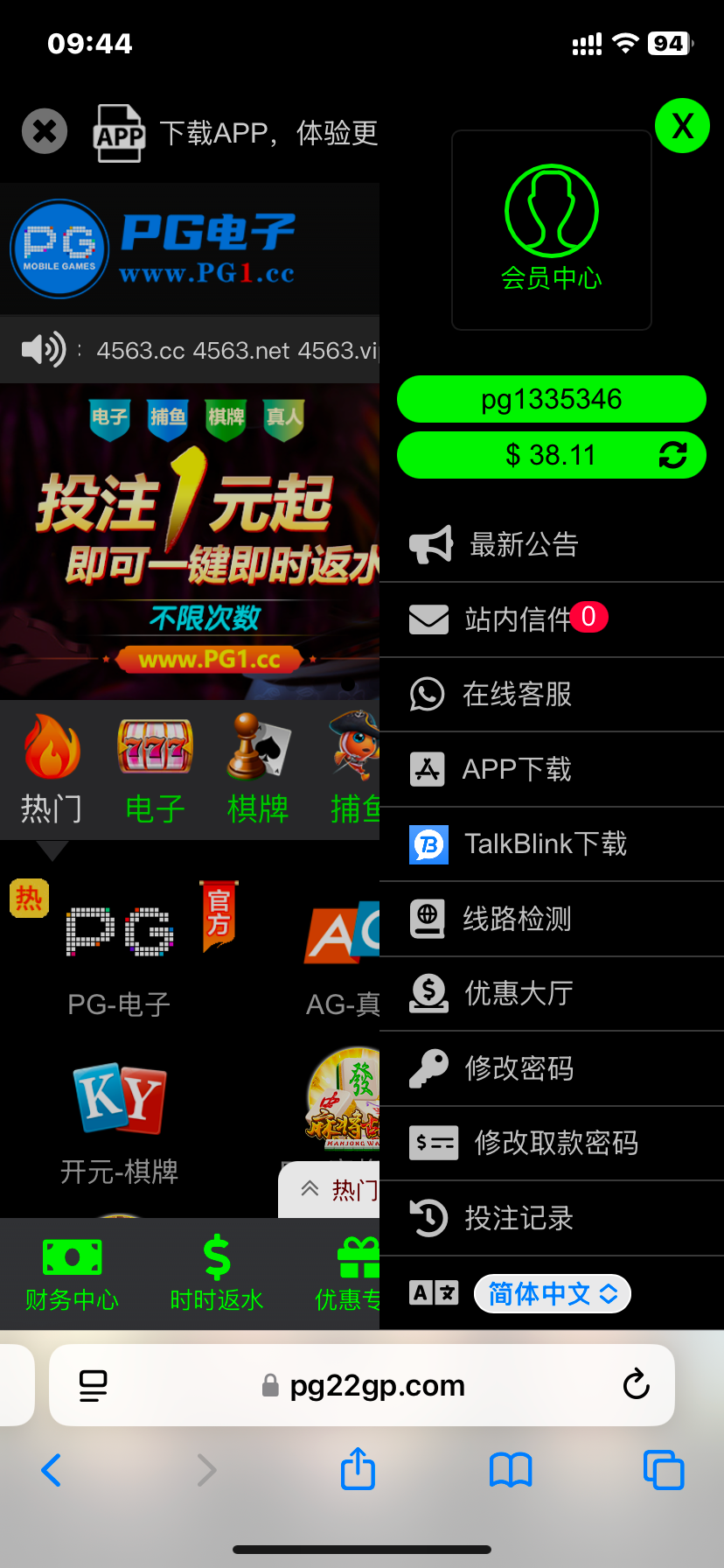Open 优惠大厅 promotions hall
This screenshot has height=1568, width=724.
pos(518,993)
